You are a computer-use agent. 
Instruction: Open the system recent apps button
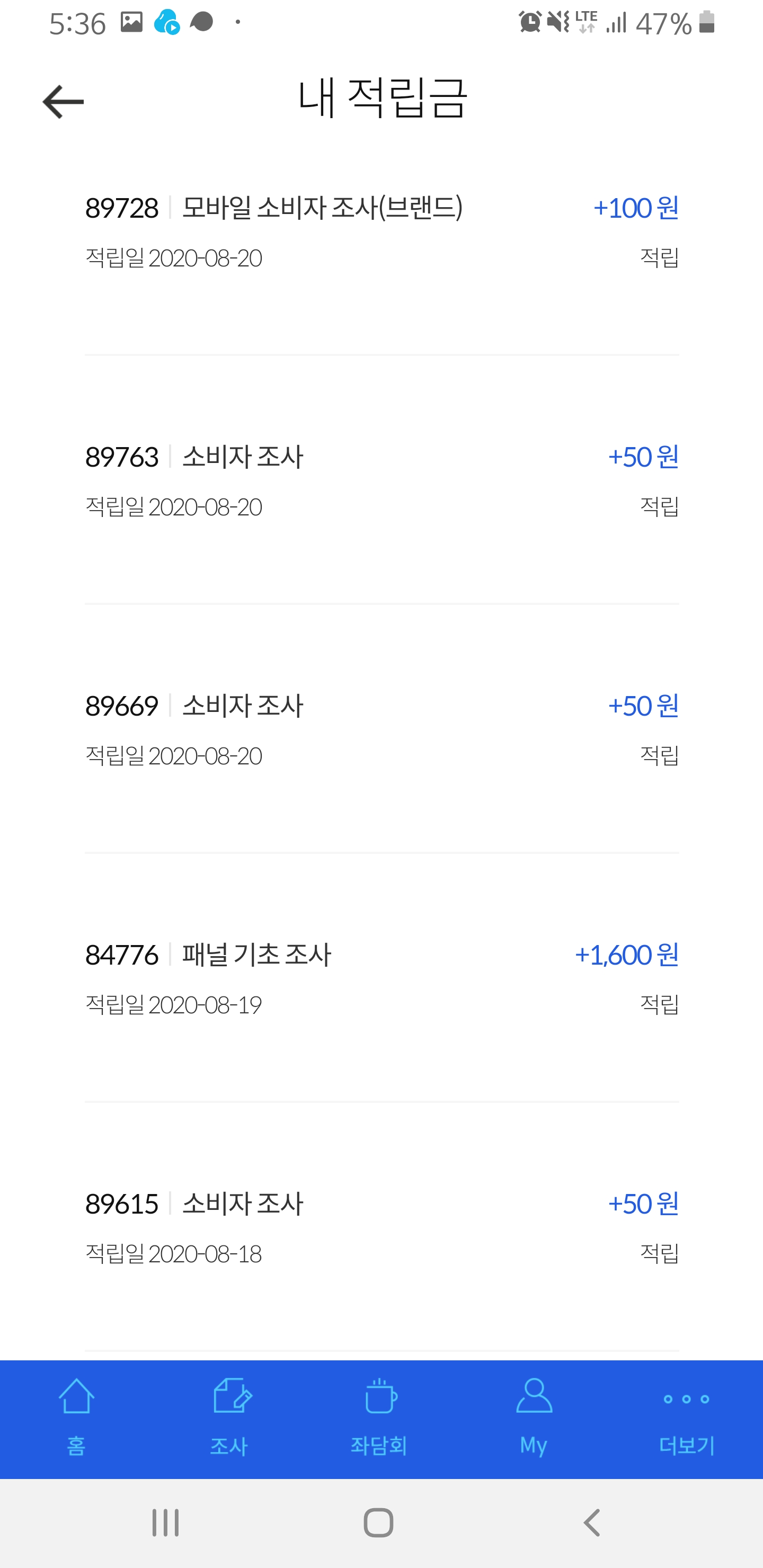coord(166,1523)
